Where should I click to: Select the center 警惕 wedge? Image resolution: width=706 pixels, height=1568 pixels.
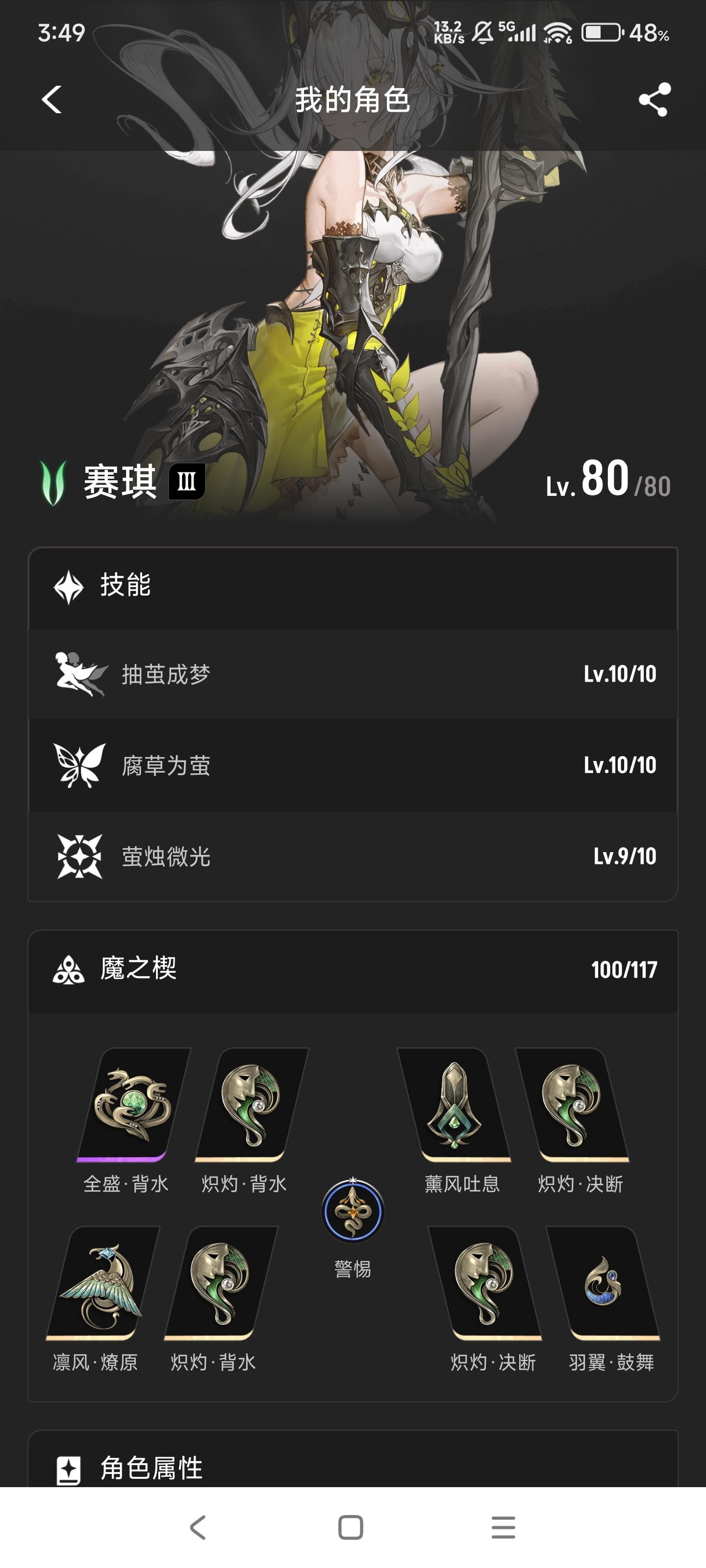(353, 1211)
